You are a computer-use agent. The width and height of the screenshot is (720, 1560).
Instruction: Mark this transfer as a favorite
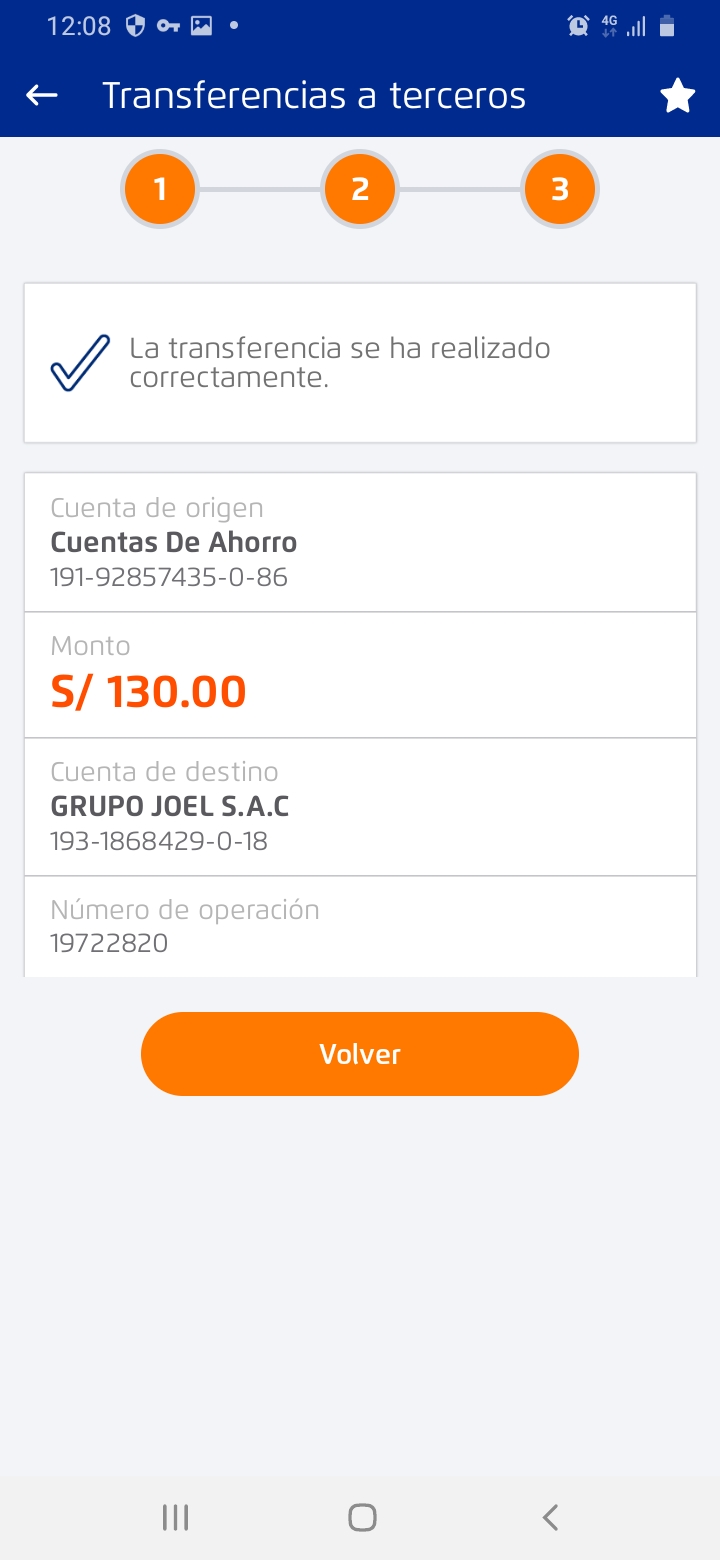(x=677, y=96)
